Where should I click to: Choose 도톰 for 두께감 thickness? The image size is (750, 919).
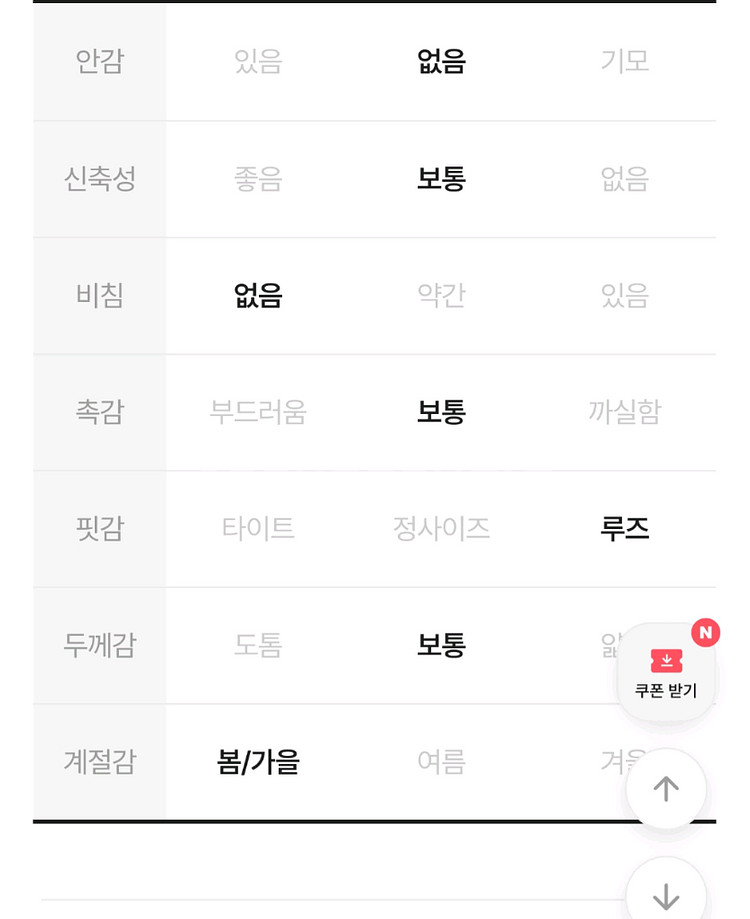(258, 644)
